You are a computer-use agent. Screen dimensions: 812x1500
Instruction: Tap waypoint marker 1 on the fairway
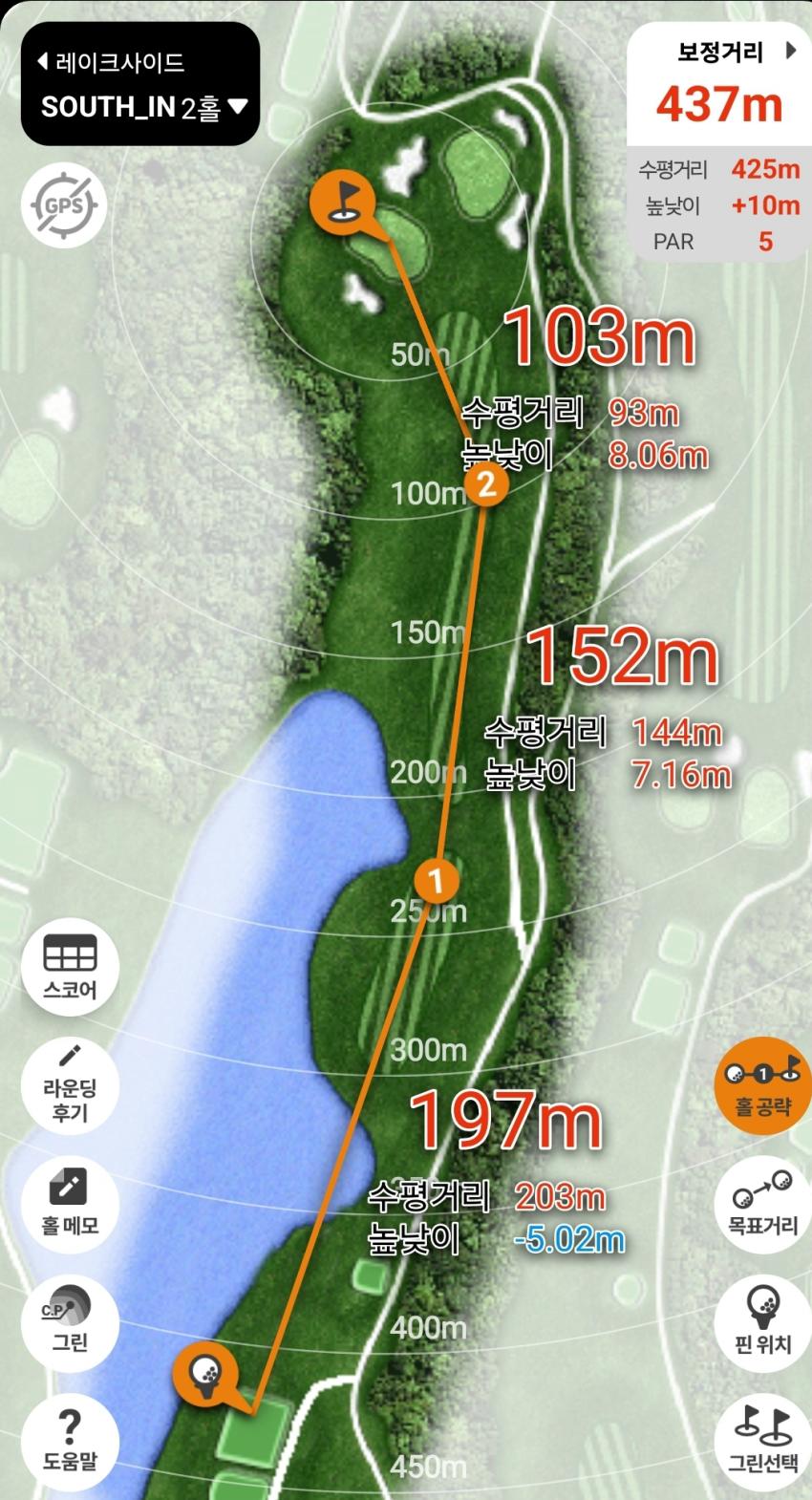pos(437,880)
